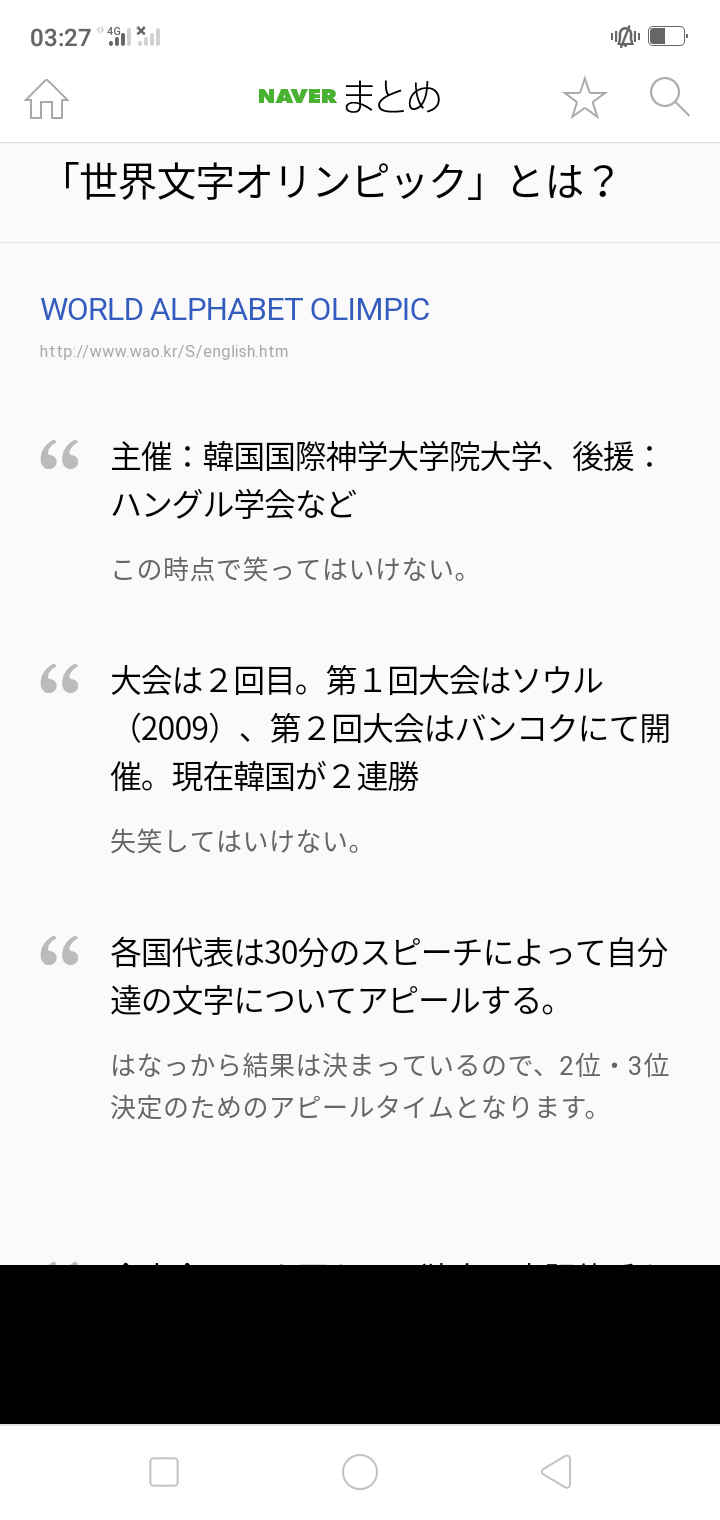Go to the NAVER Matome home page
720x1520 pixels.
pyautogui.click(x=46, y=98)
